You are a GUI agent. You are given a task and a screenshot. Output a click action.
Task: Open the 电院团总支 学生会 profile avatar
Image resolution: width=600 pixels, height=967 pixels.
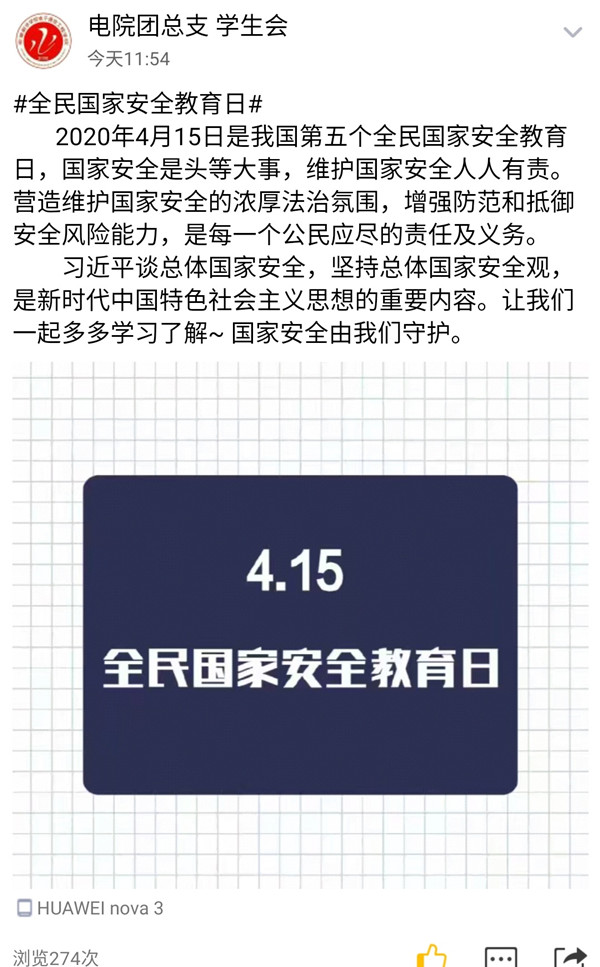(44, 41)
